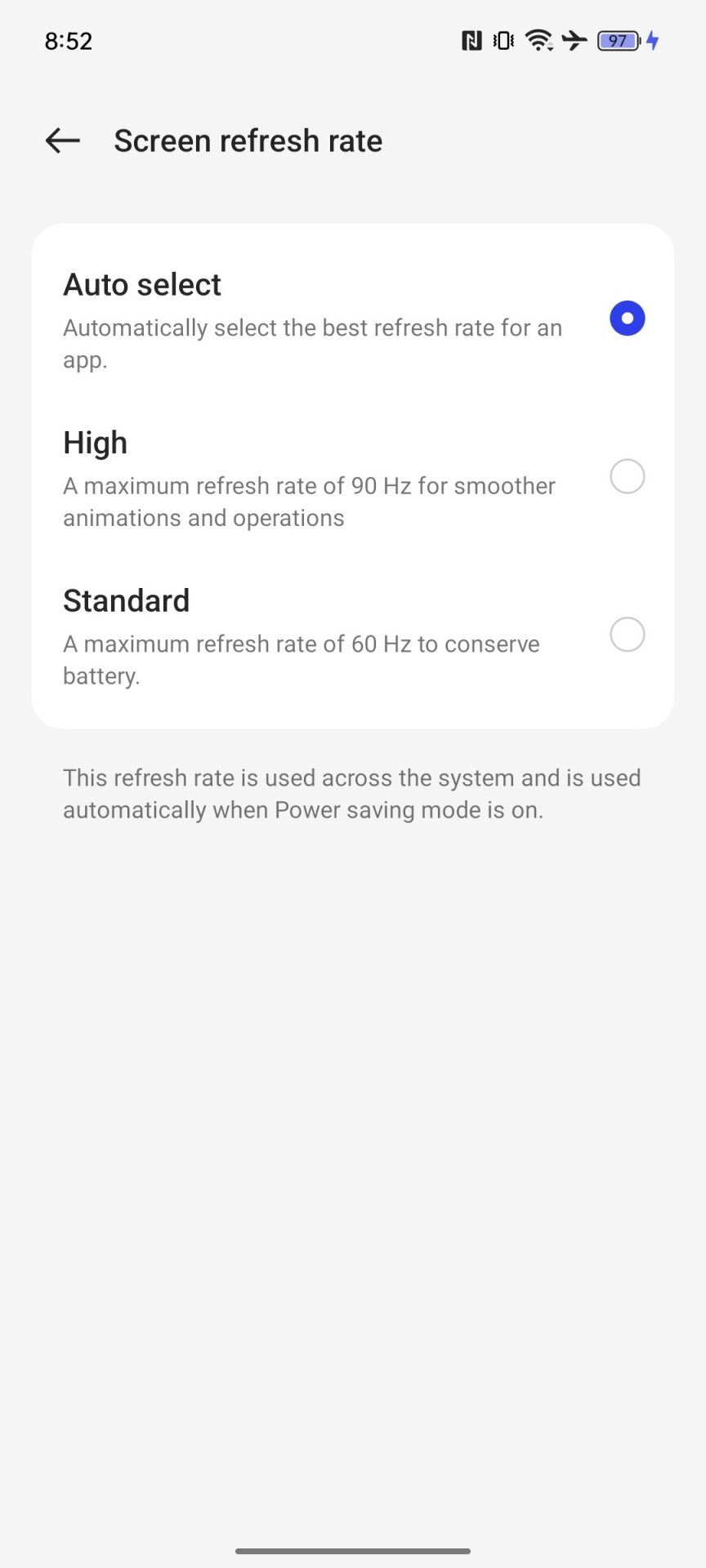This screenshot has width=706, height=1568.
Task: Choose the High 90 Hz refresh rate
Action: 627,476
